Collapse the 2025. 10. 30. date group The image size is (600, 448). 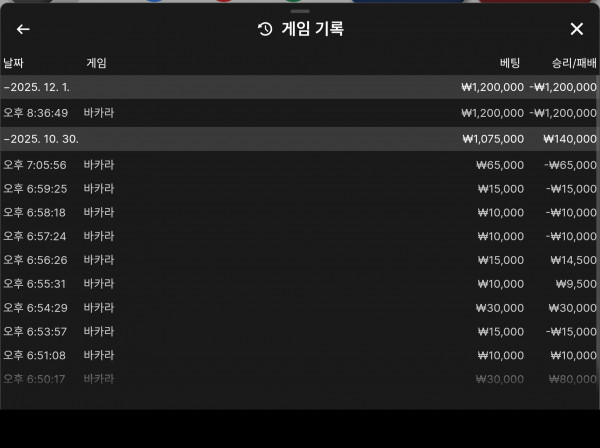[x=300, y=139]
